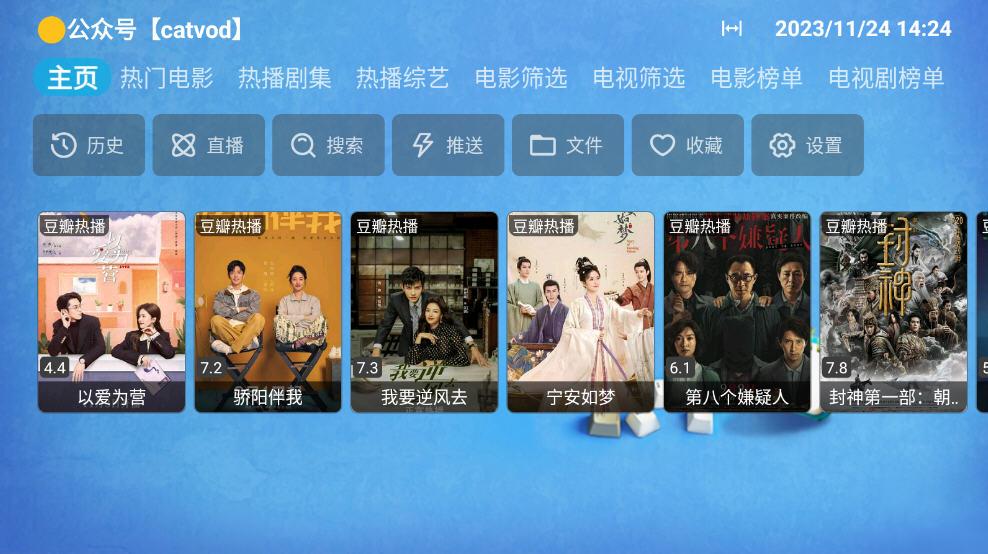Open the 骄阳伴我 show card

pos(268,311)
